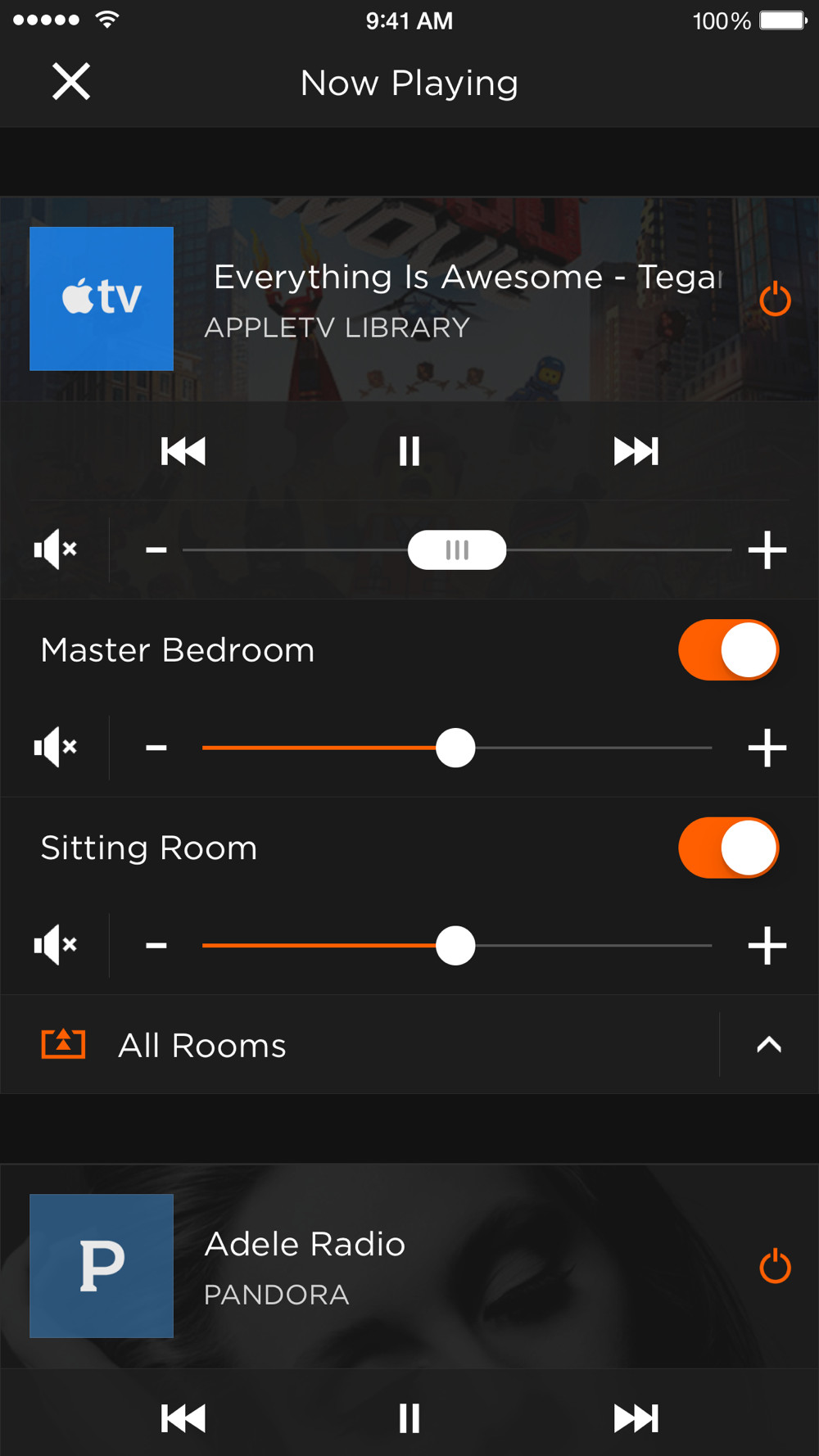Skip to next song on Adele Radio
This screenshot has height=1456, width=819.
(636, 1418)
